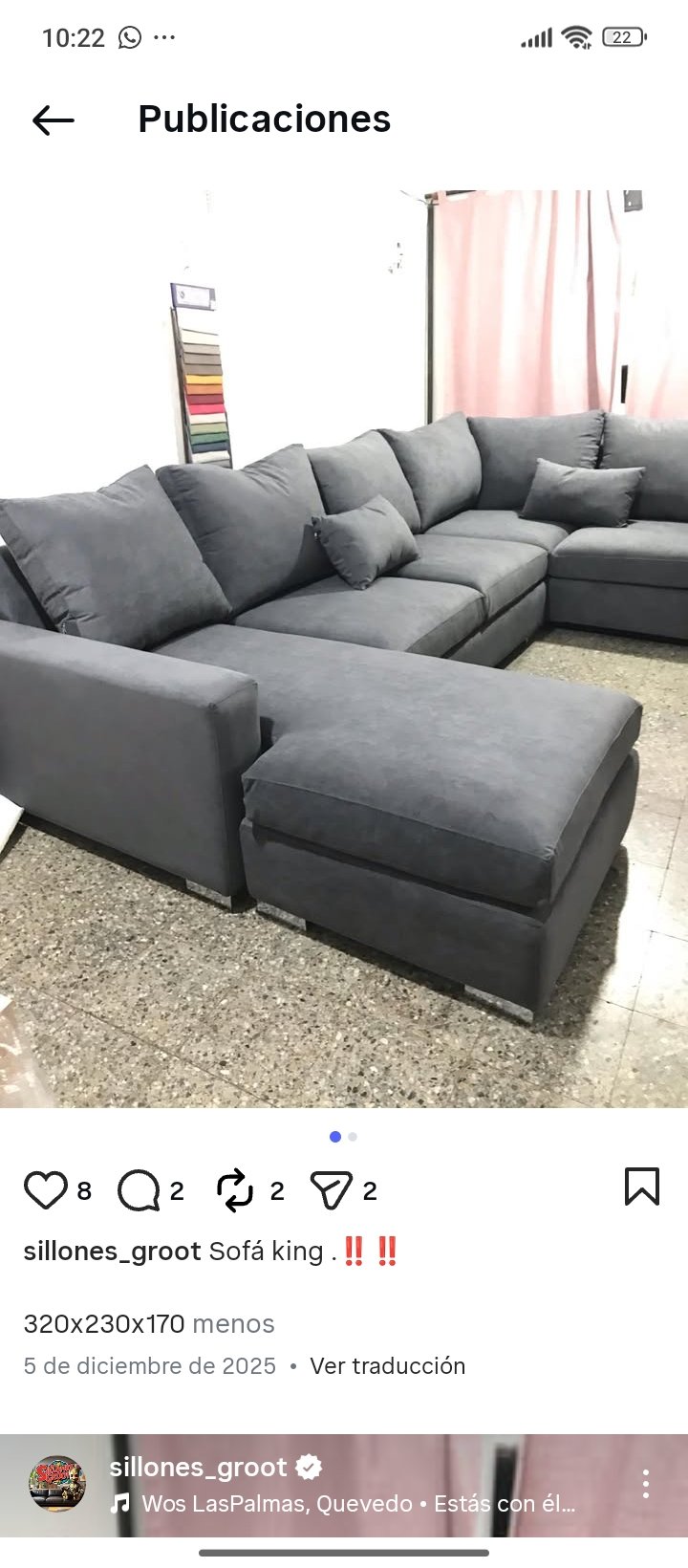Open the sofa photo in the post
The image size is (688, 1568).
tap(344, 648)
